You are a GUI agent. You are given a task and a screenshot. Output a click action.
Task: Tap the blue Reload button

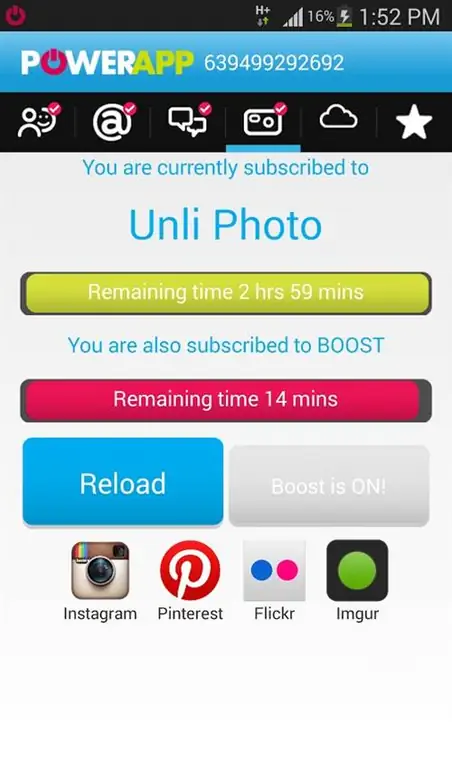tap(123, 482)
